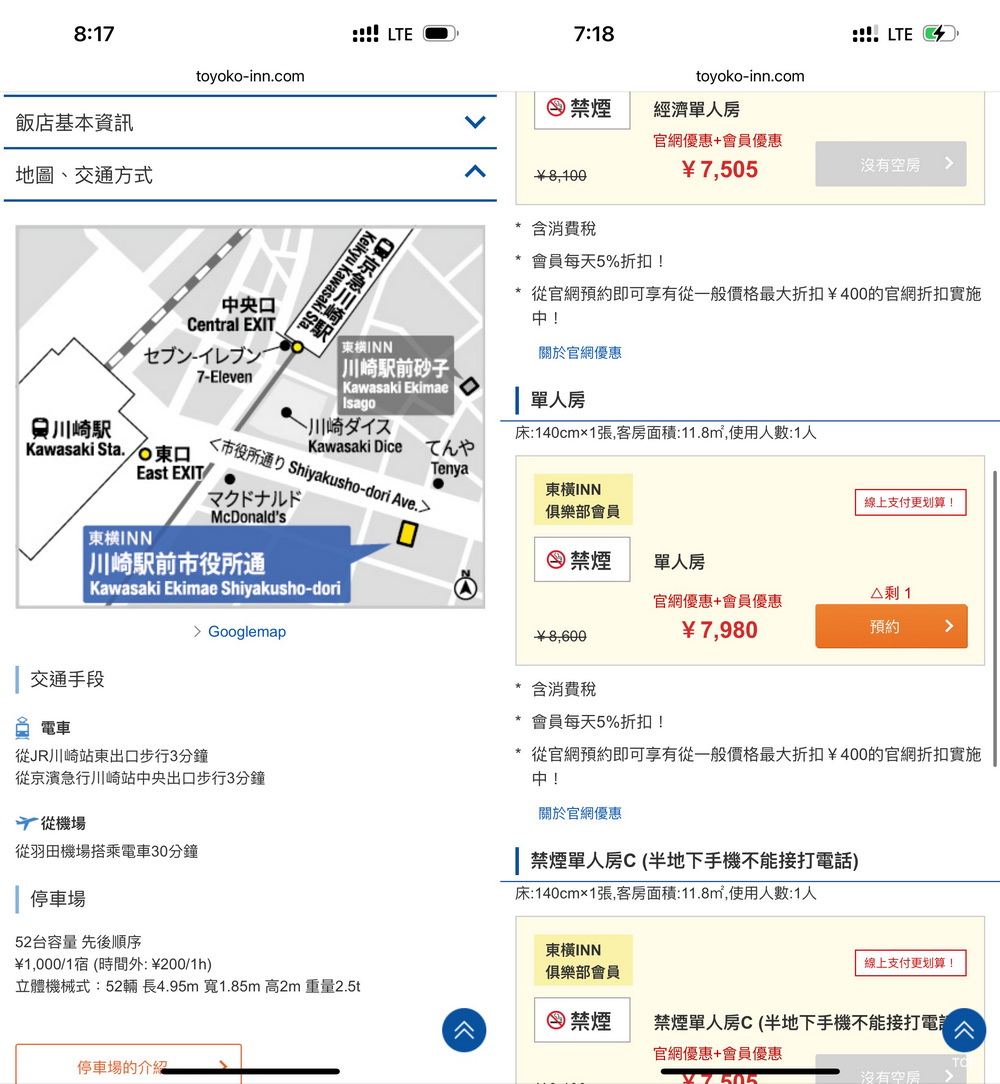Tap 預約 for the ¥7,980 單人房
1000x1084 pixels.
coord(891,627)
